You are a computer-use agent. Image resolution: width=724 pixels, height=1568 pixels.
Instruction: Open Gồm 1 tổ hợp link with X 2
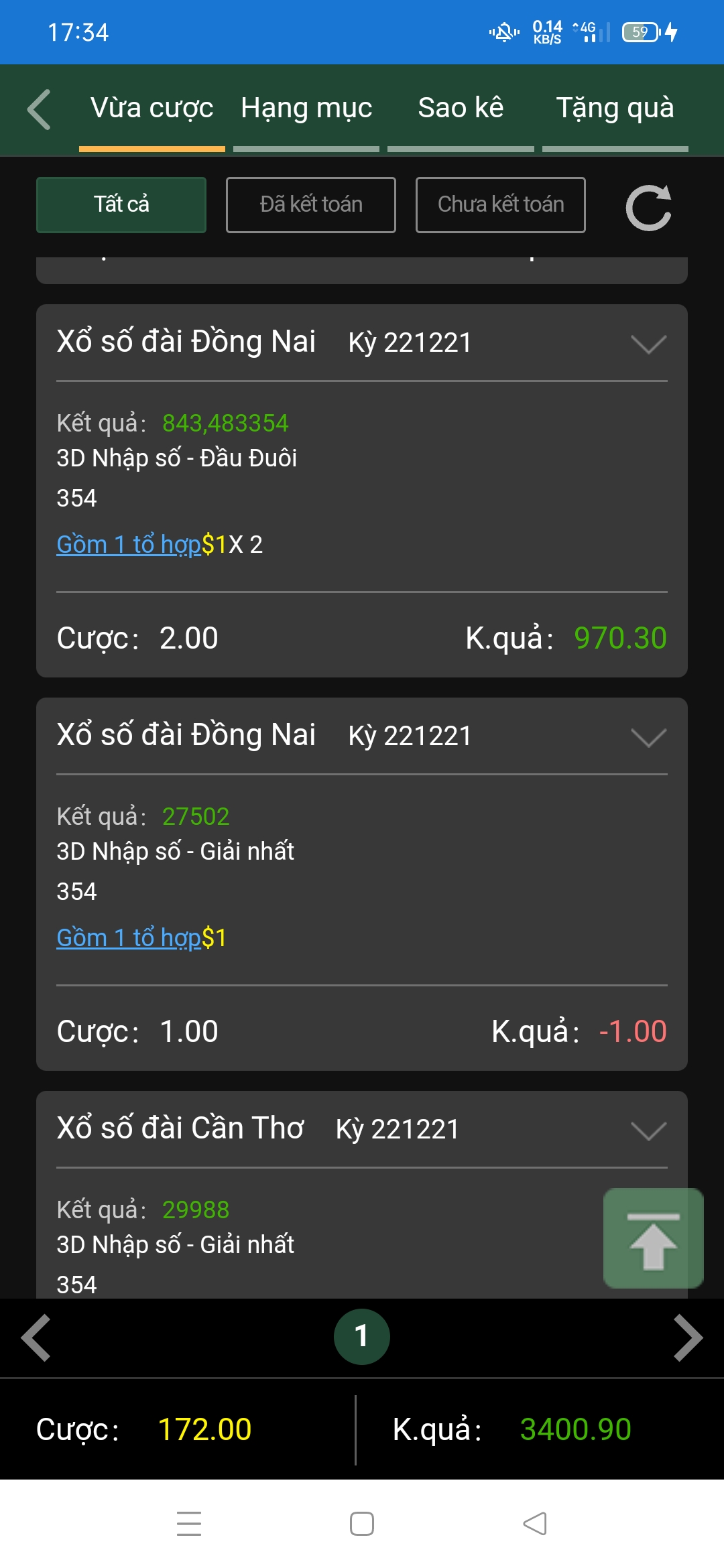click(129, 544)
